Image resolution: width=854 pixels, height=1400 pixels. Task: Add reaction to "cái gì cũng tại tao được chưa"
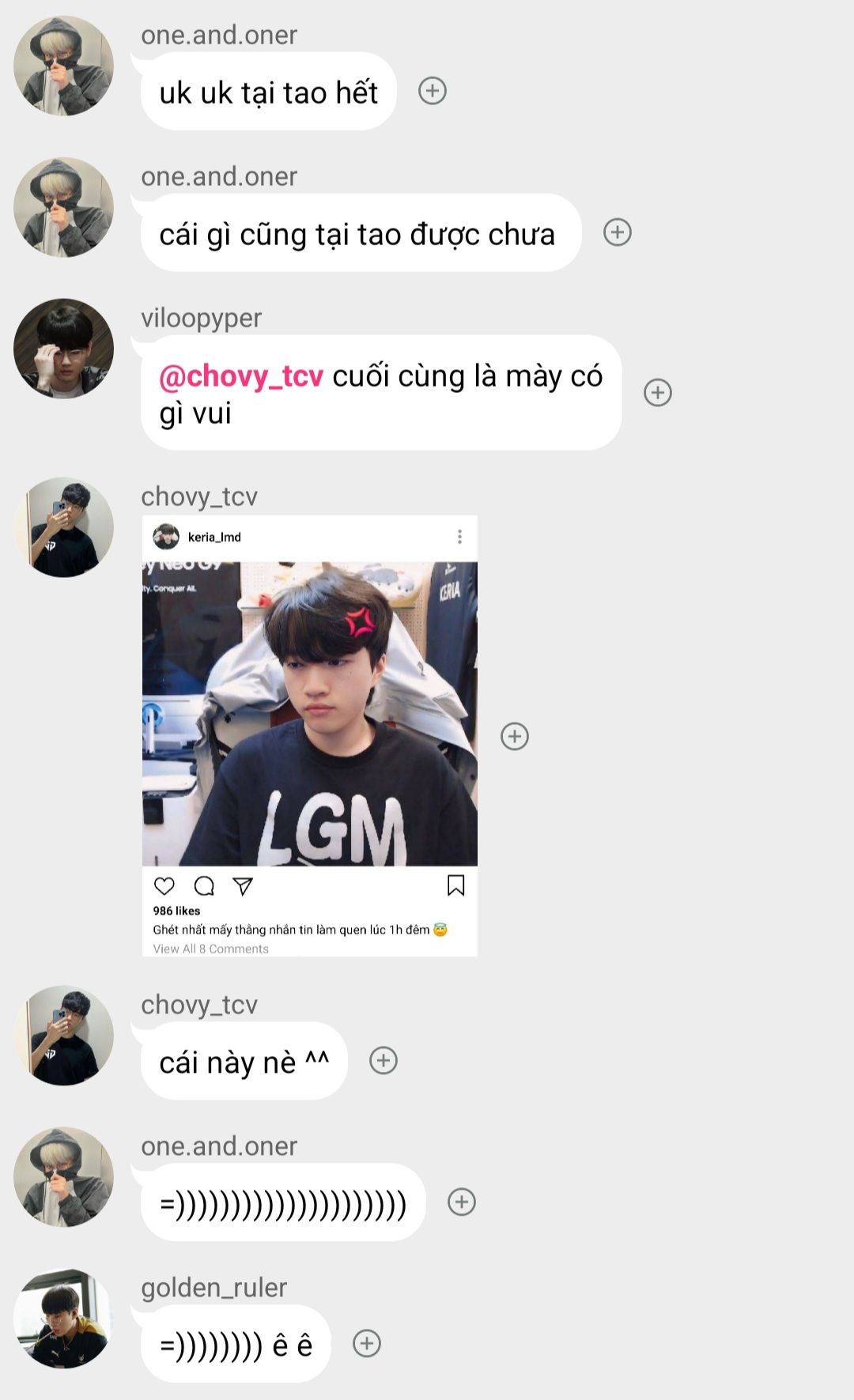coord(618,232)
